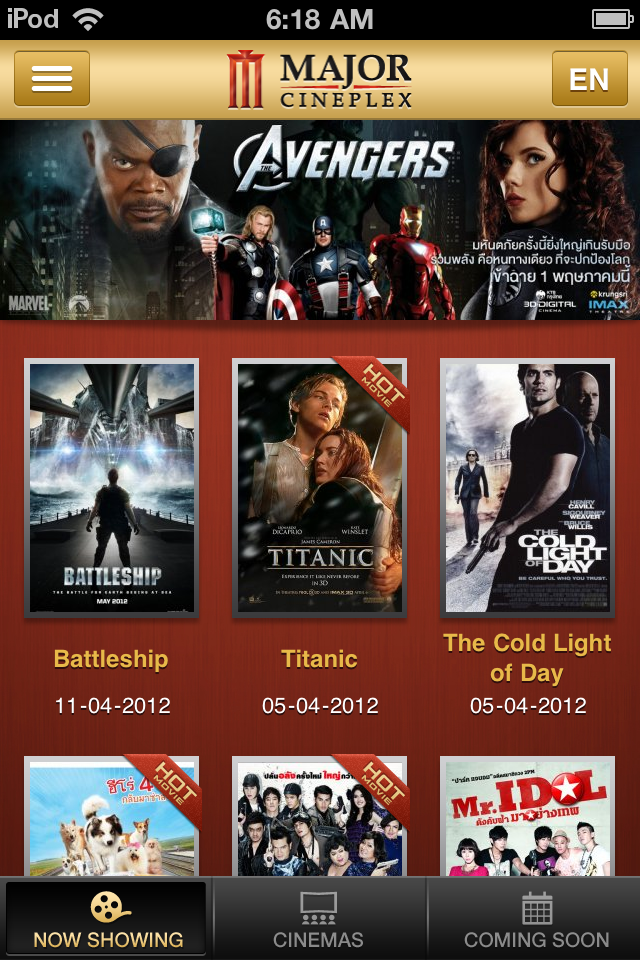Image resolution: width=640 pixels, height=960 pixels.
Task: Open the Avengers promo banner
Action: [x=320, y=220]
